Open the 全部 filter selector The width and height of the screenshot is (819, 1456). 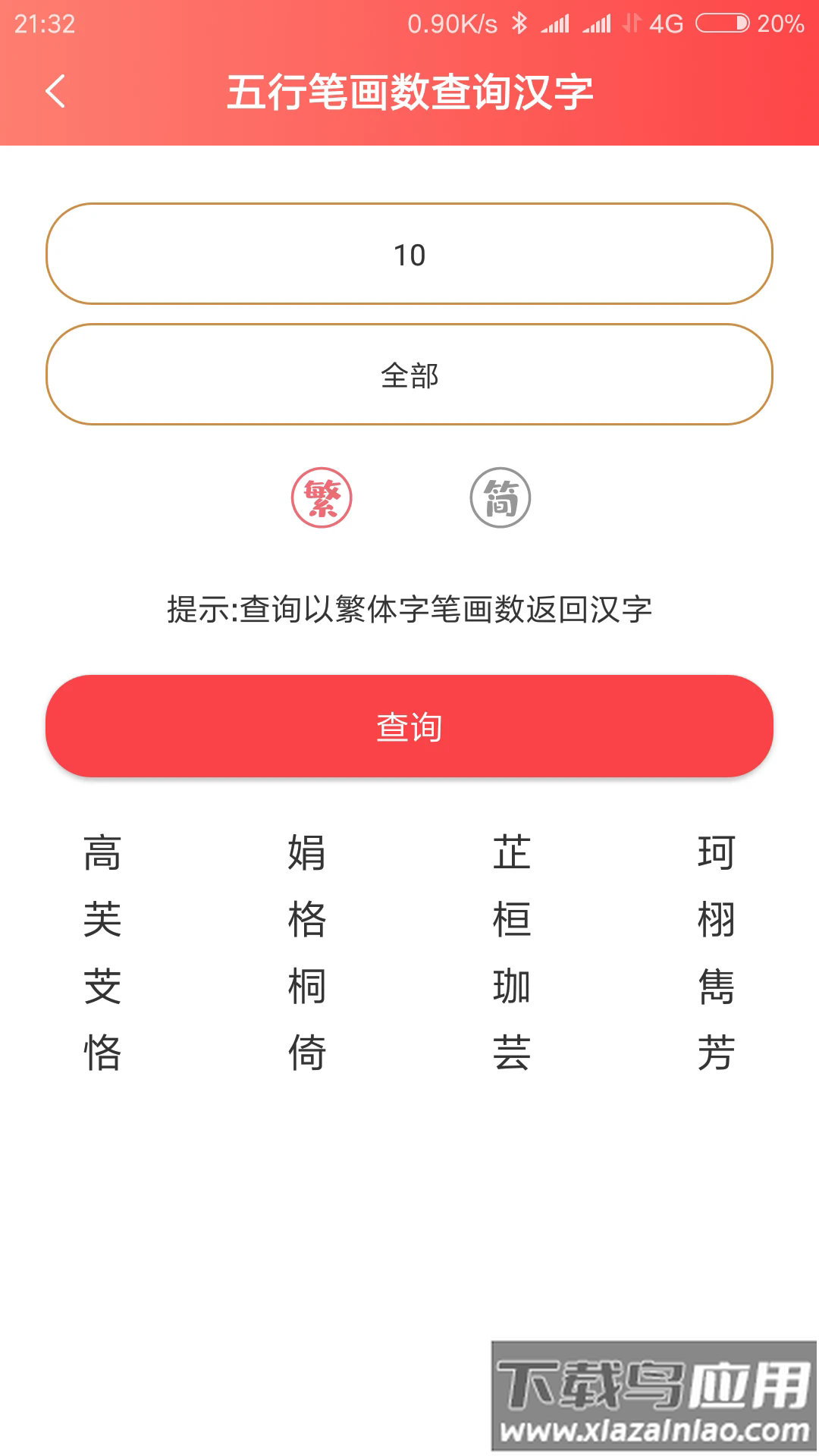(409, 374)
